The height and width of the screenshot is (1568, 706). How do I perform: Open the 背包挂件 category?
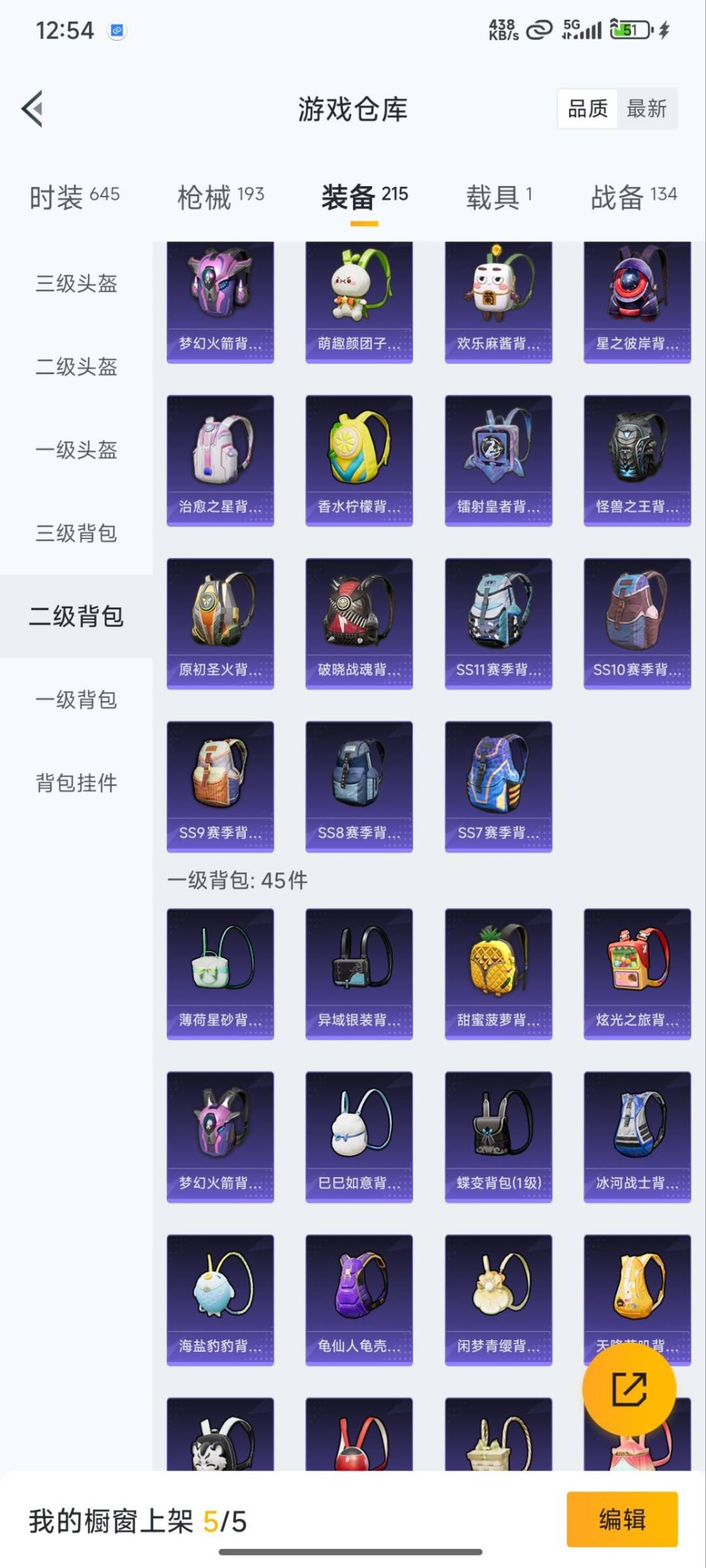pos(76,783)
